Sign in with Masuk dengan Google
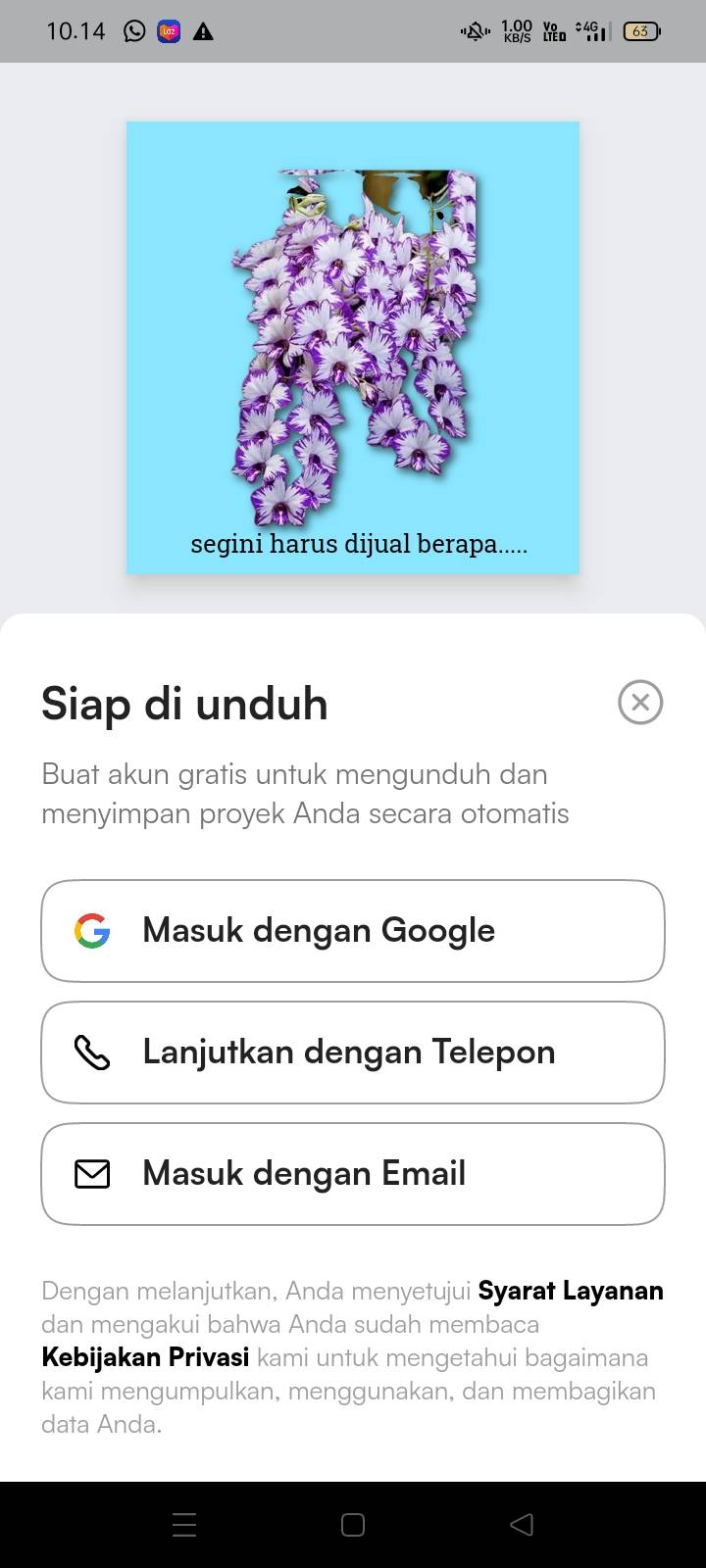Viewport: 706px width, 1568px height. pyautogui.click(x=353, y=931)
